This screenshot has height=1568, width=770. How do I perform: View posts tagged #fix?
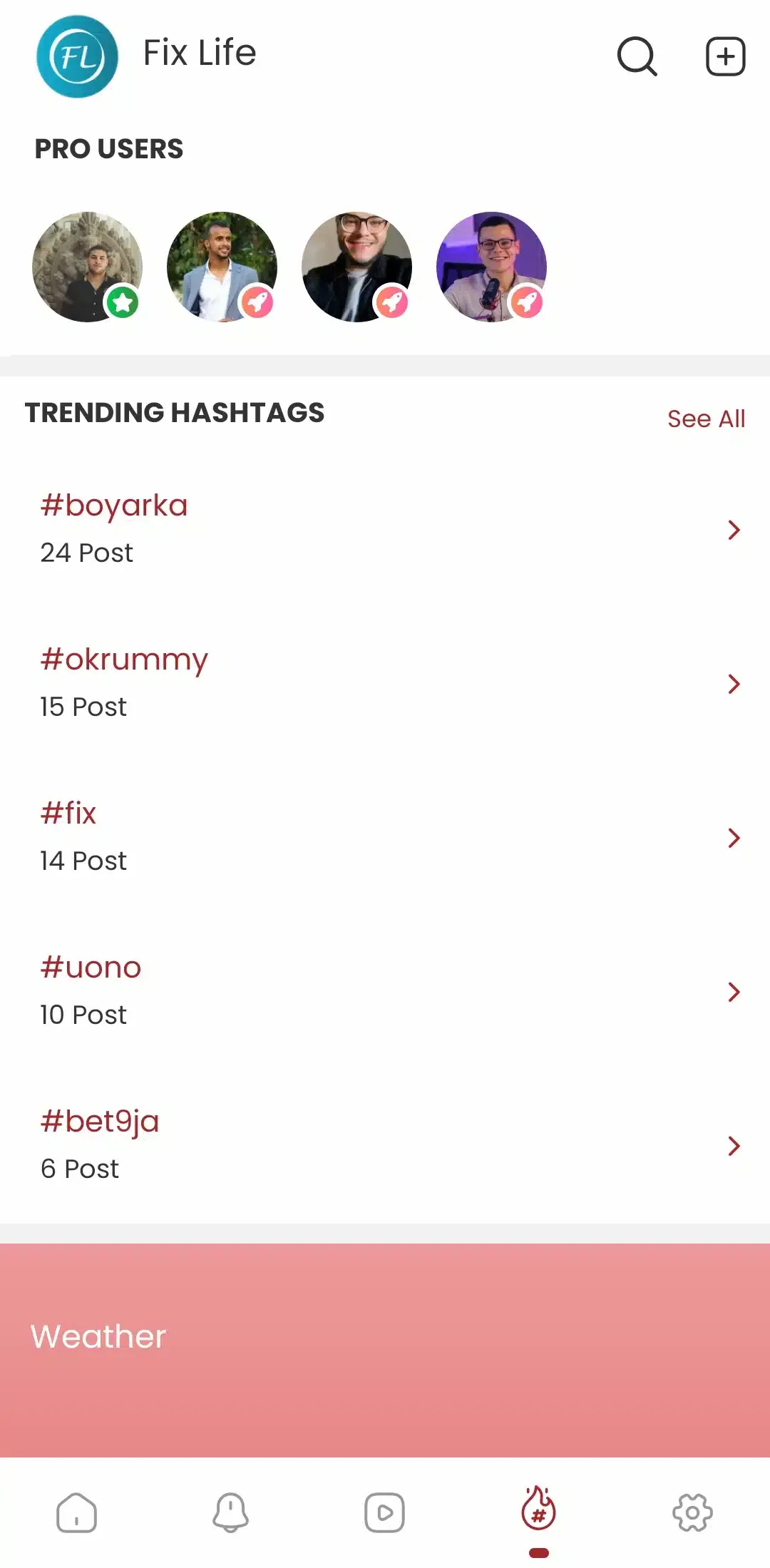[385, 837]
